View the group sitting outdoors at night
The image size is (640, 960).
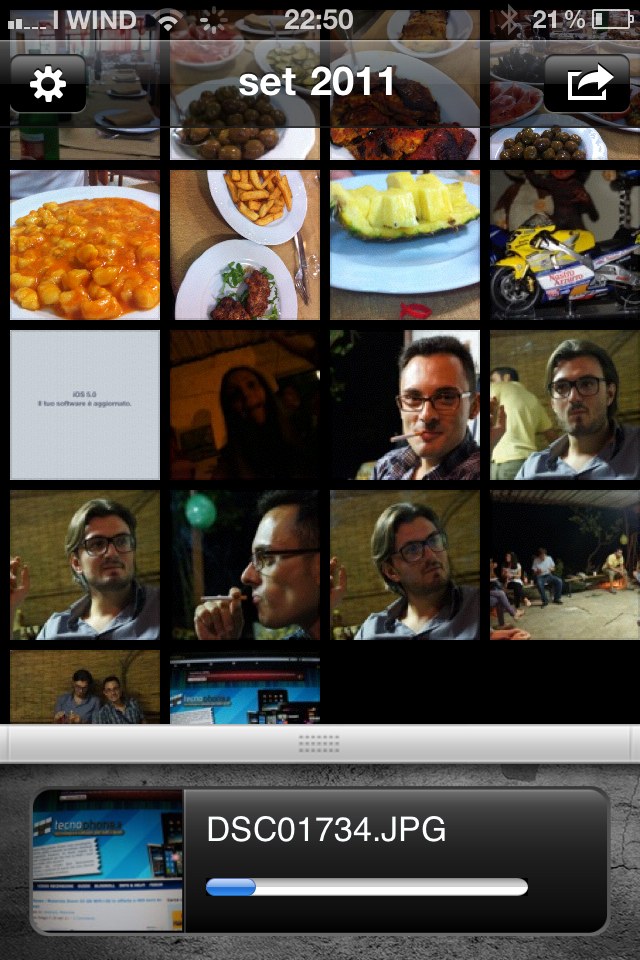tap(565, 565)
